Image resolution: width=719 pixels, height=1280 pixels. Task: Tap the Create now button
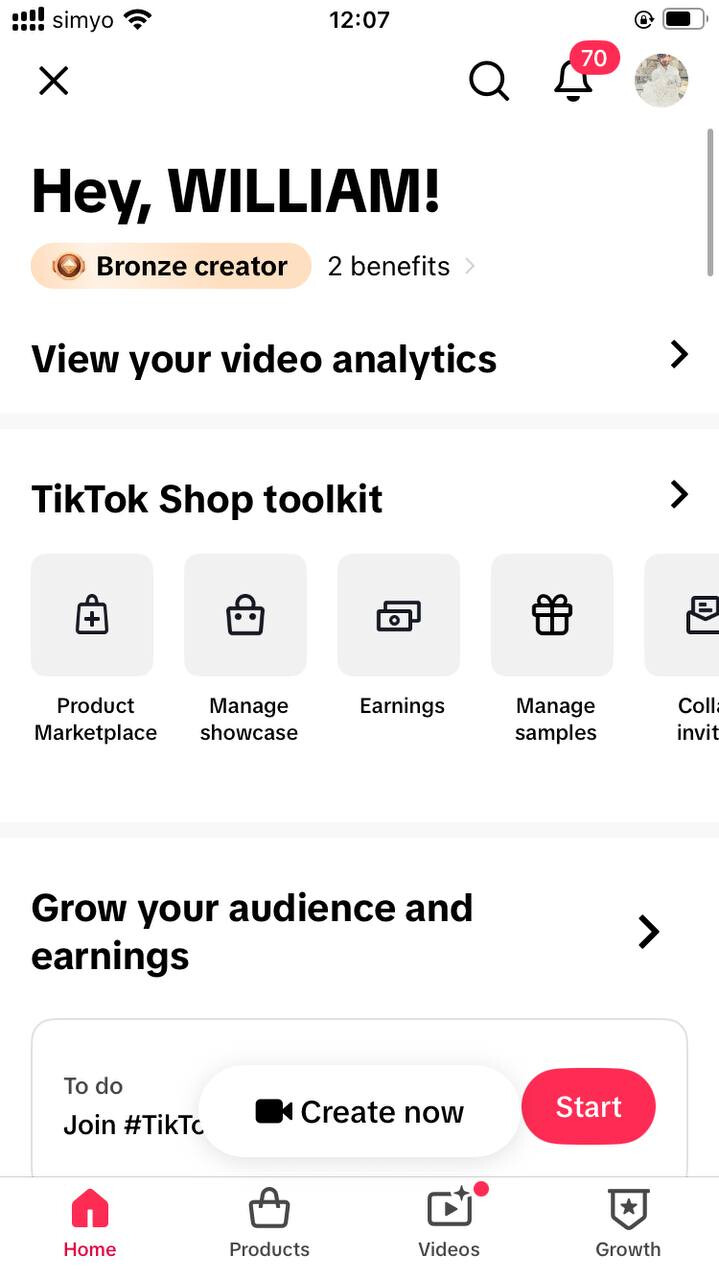pos(360,1111)
